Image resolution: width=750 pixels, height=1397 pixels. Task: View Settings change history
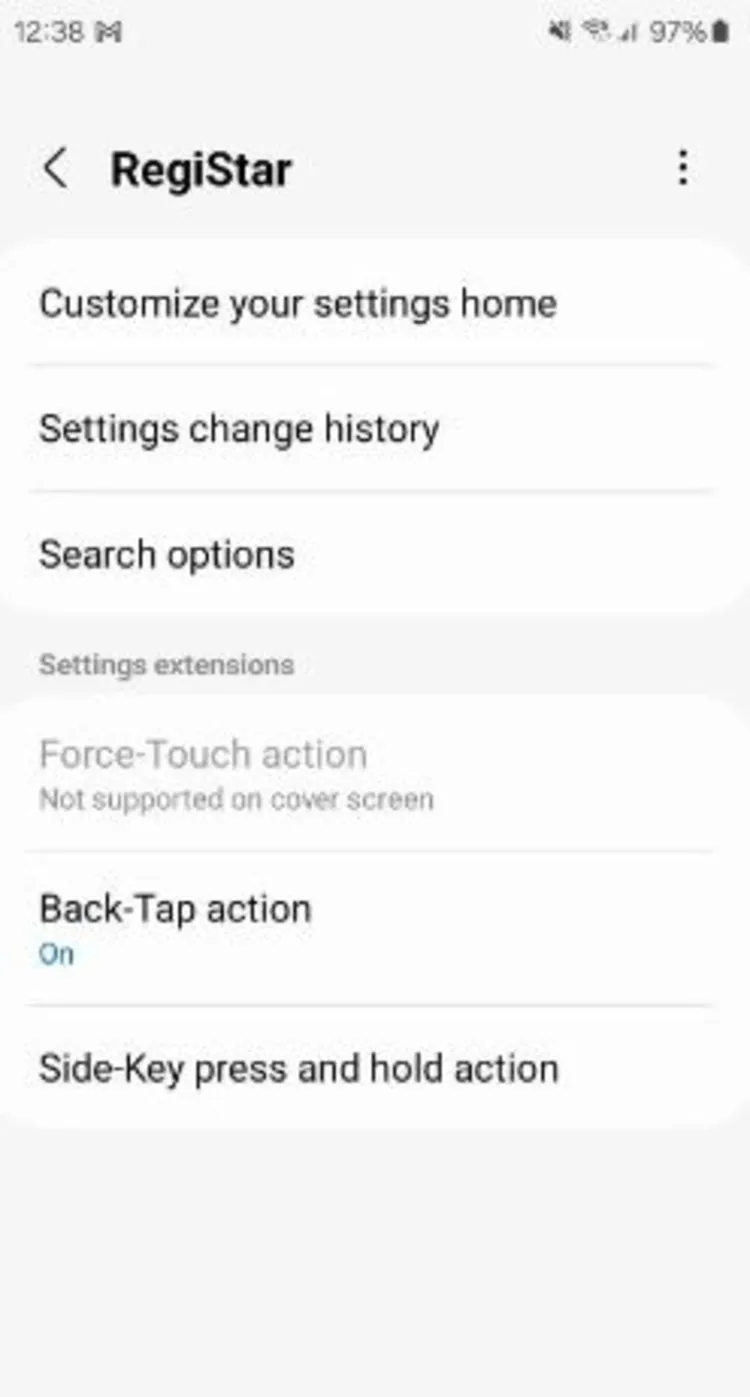pos(375,429)
